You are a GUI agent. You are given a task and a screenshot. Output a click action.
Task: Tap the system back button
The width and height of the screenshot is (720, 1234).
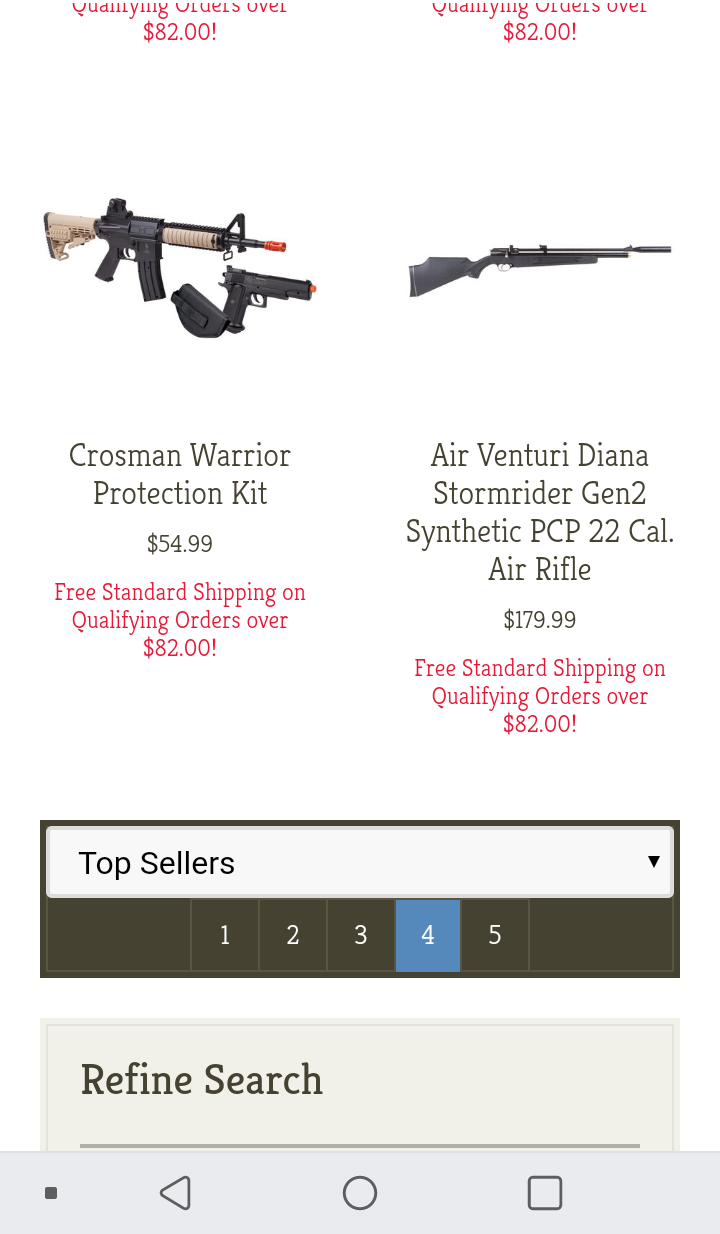click(x=175, y=1193)
